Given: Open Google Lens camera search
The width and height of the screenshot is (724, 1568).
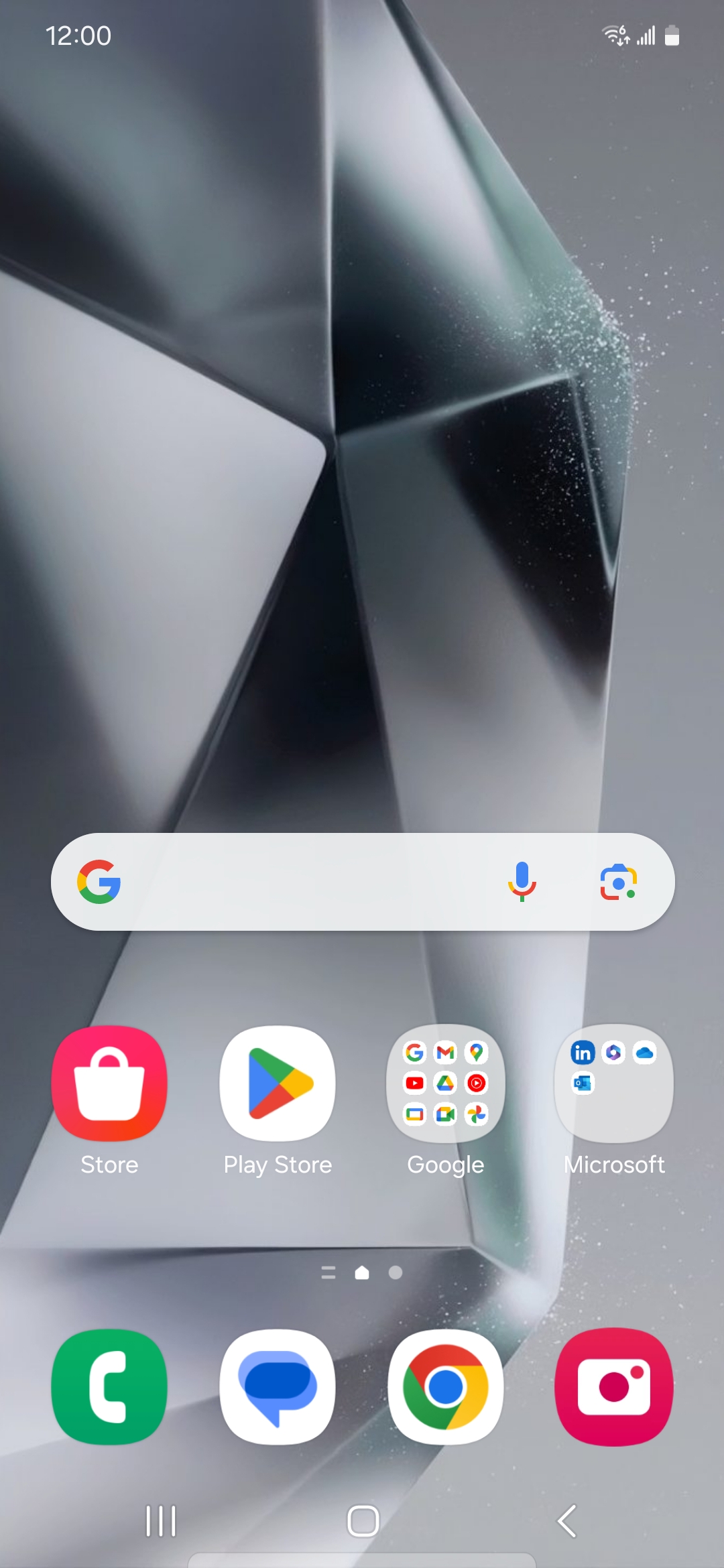Looking at the screenshot, I should [x=618, y=882].
